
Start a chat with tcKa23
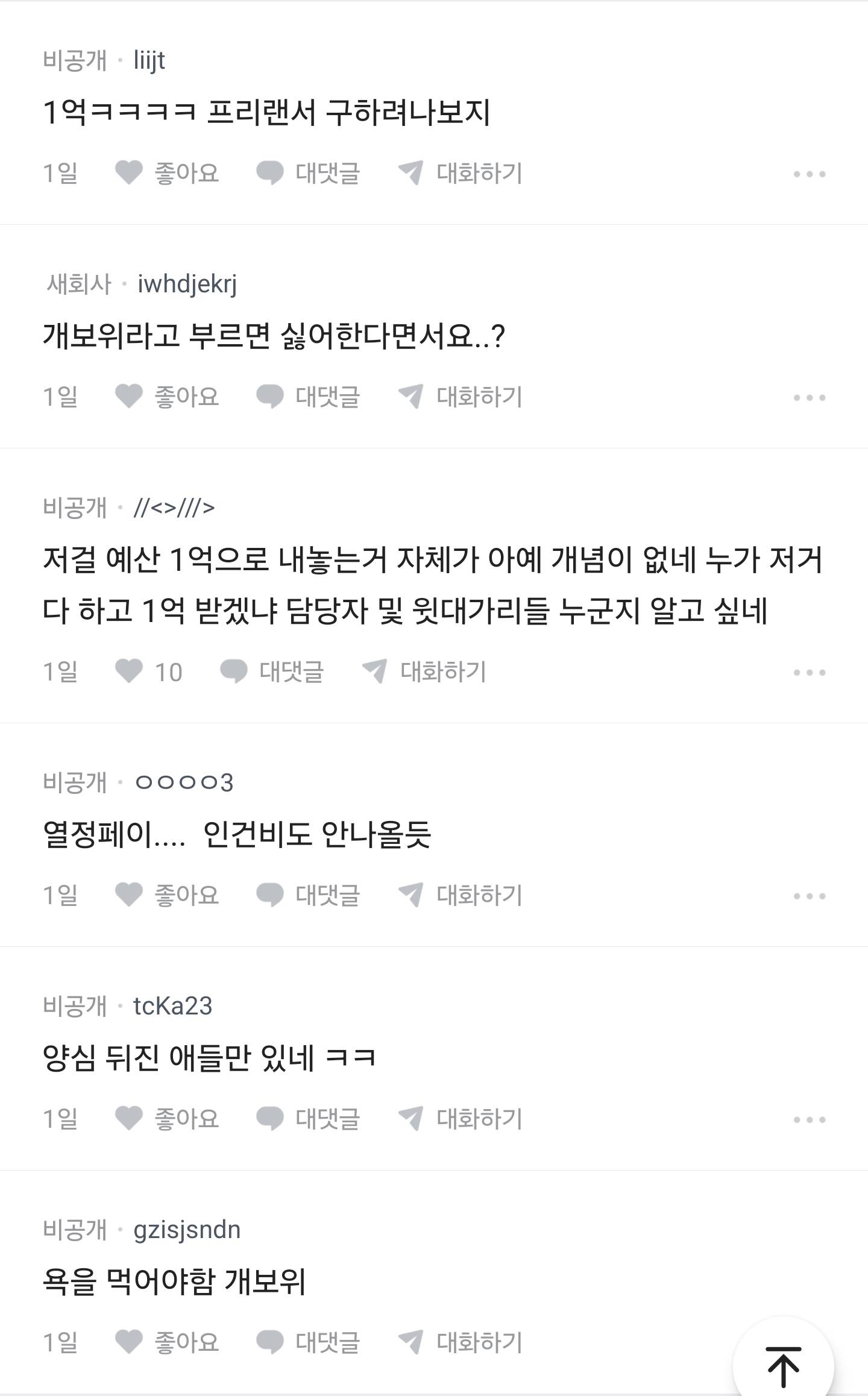point(461,1119)
